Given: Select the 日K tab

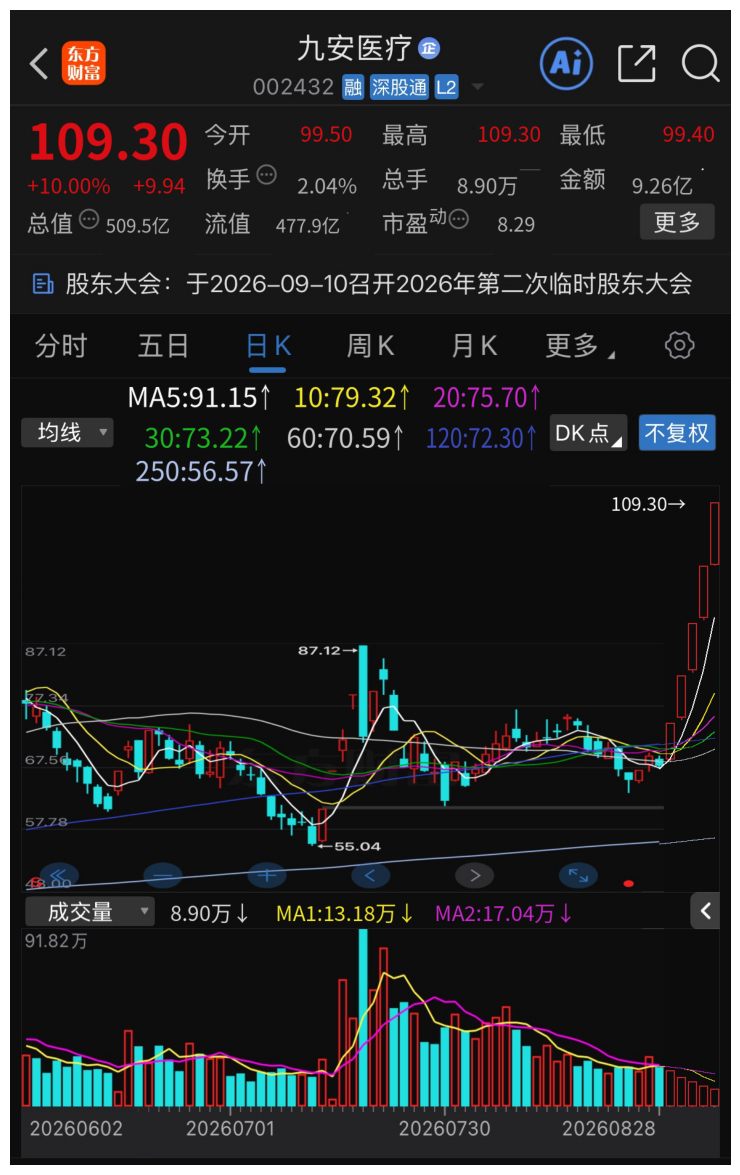Looking at the screenshot, I should tap(268, 347).
